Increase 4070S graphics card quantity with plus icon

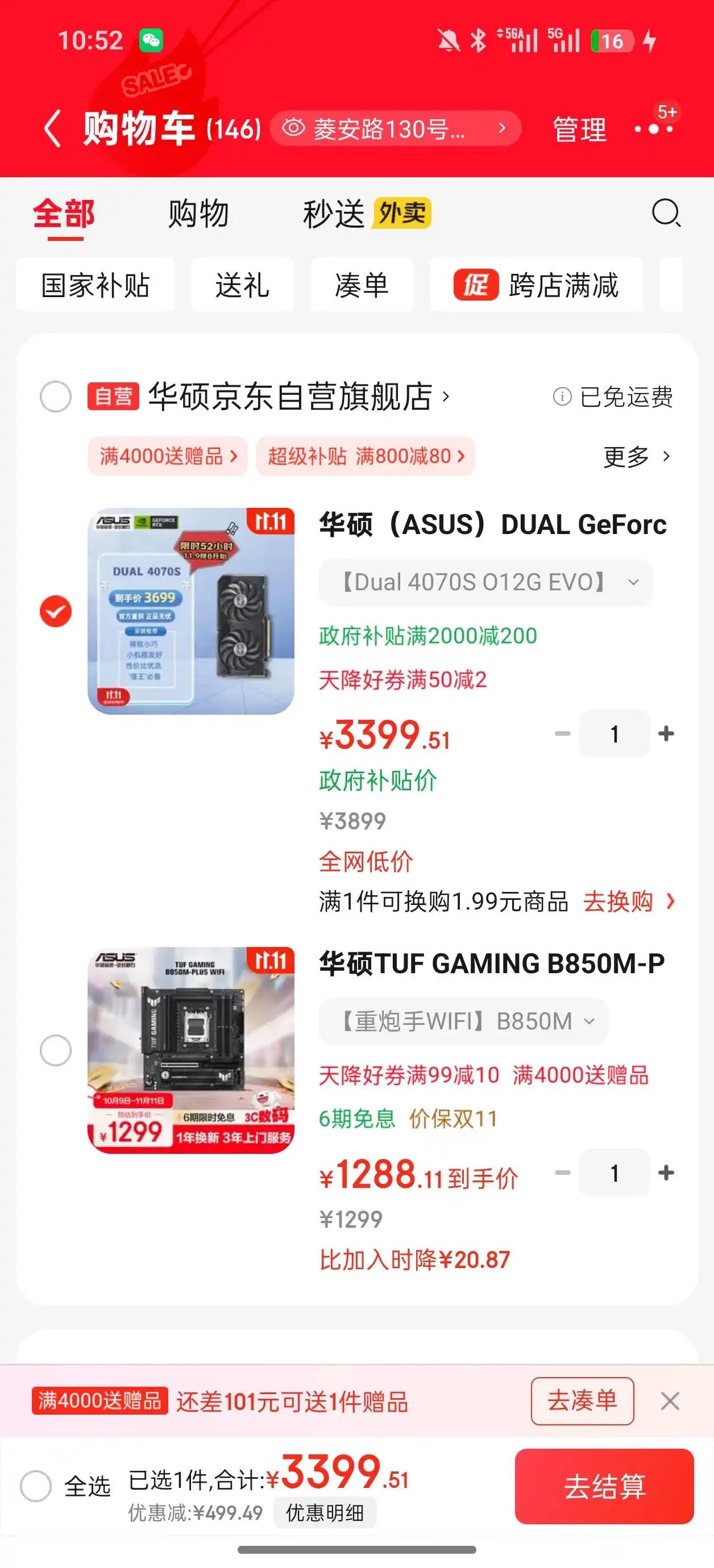(665, 734)
